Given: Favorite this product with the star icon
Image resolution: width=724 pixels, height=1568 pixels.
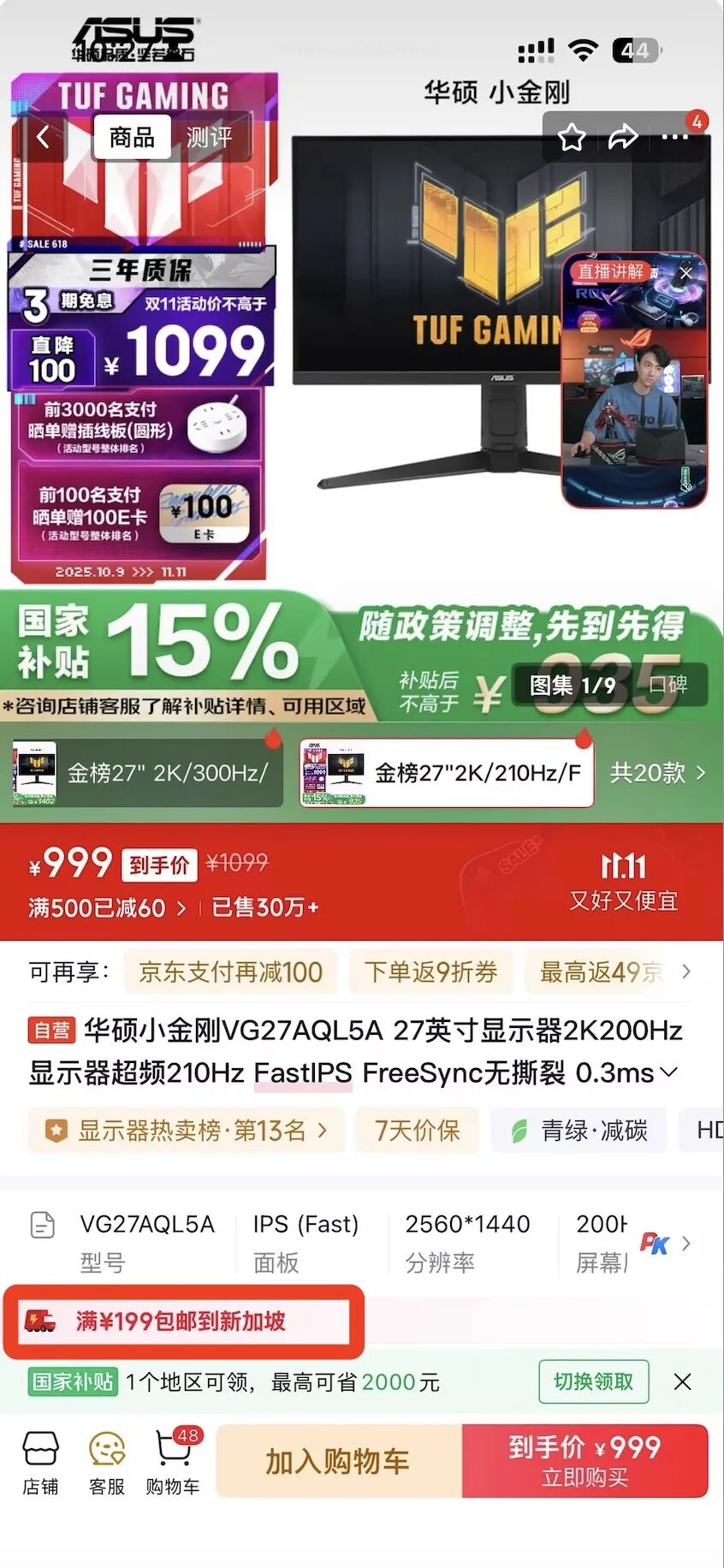Looking at the screenshot, I should pyautogui.click(x=571, y=137).
